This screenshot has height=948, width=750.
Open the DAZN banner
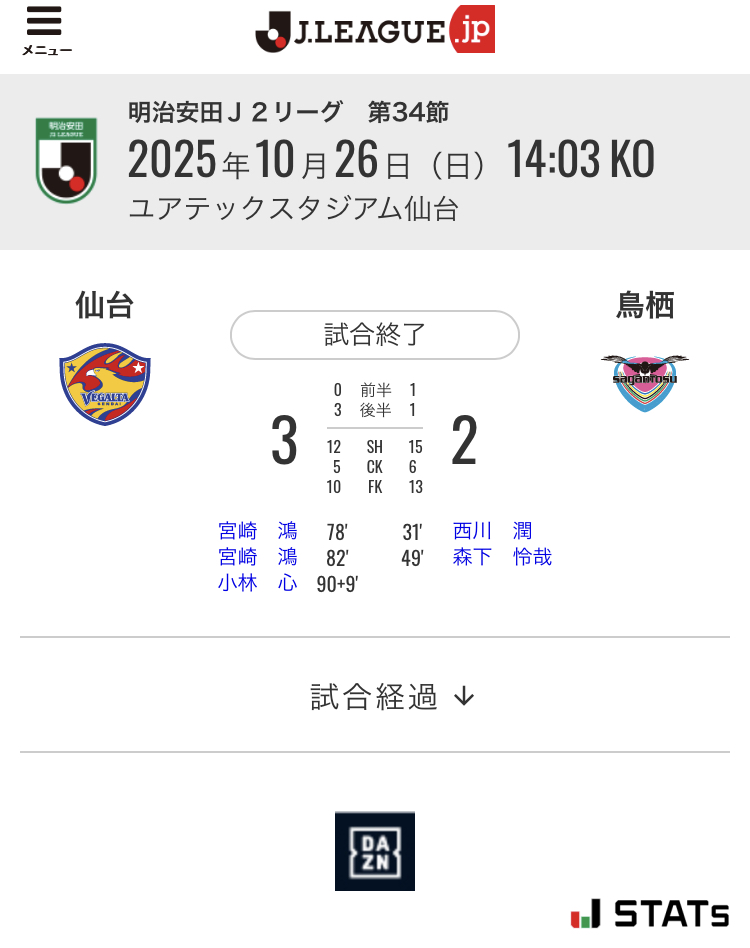tap(374, 851)
